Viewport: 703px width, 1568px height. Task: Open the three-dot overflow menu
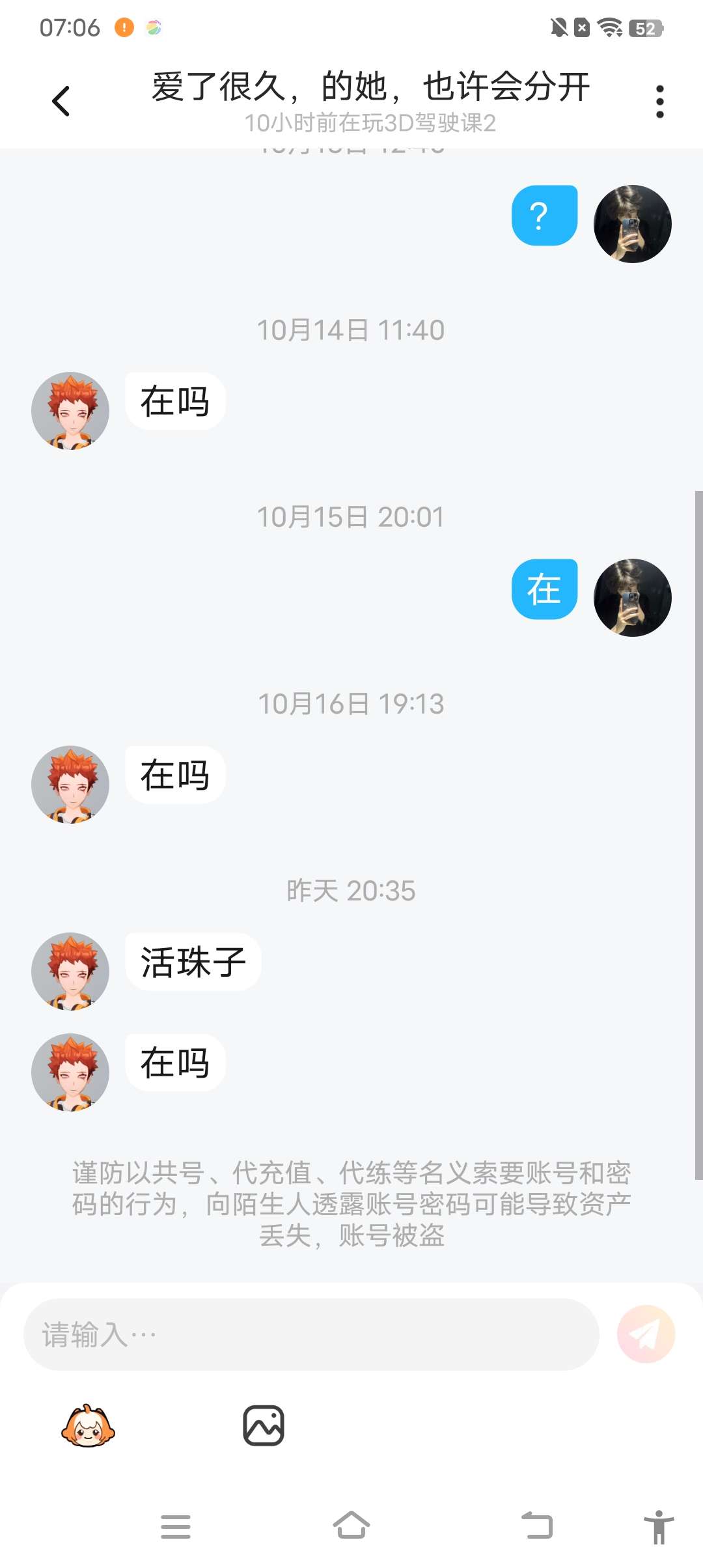[659, 102]
